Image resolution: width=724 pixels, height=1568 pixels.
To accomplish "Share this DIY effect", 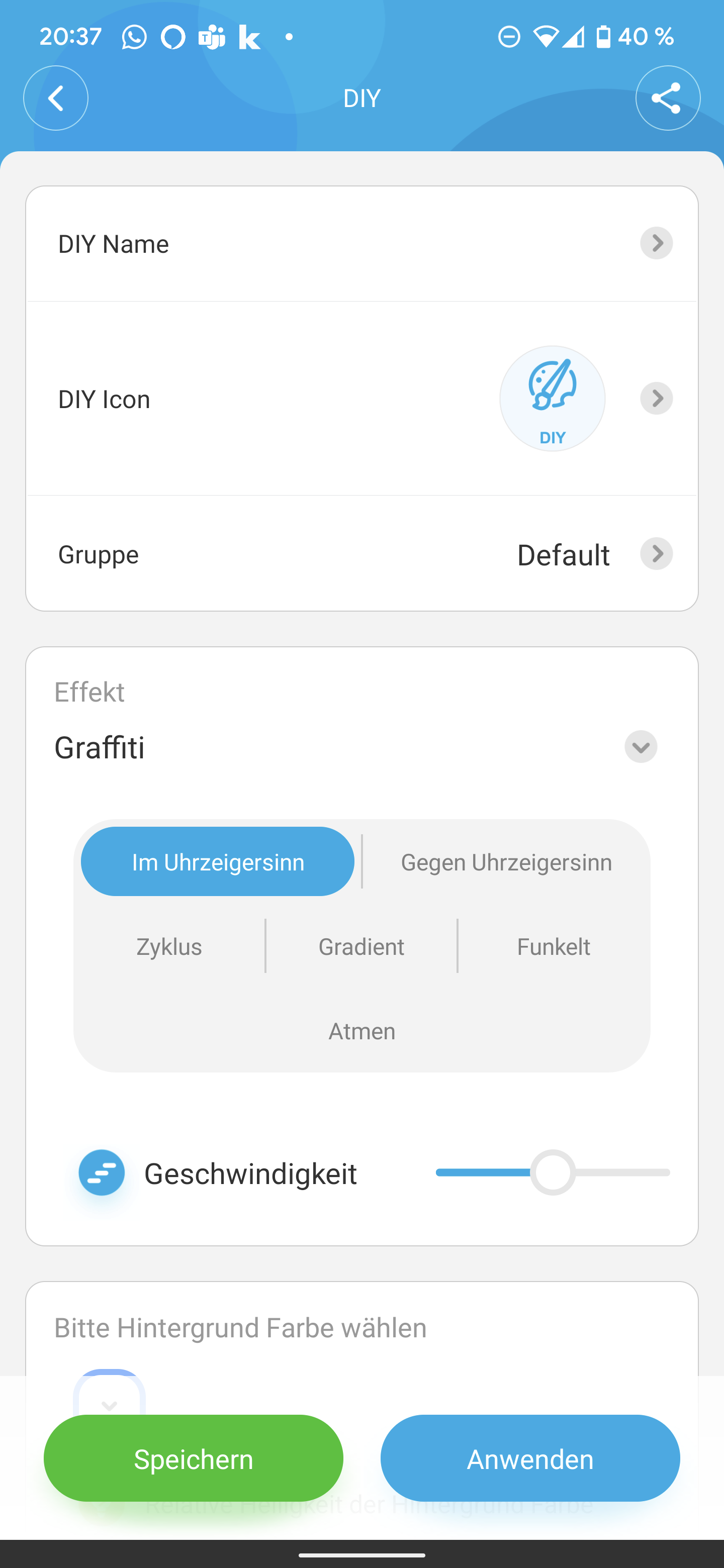I will tap(667, 98).
